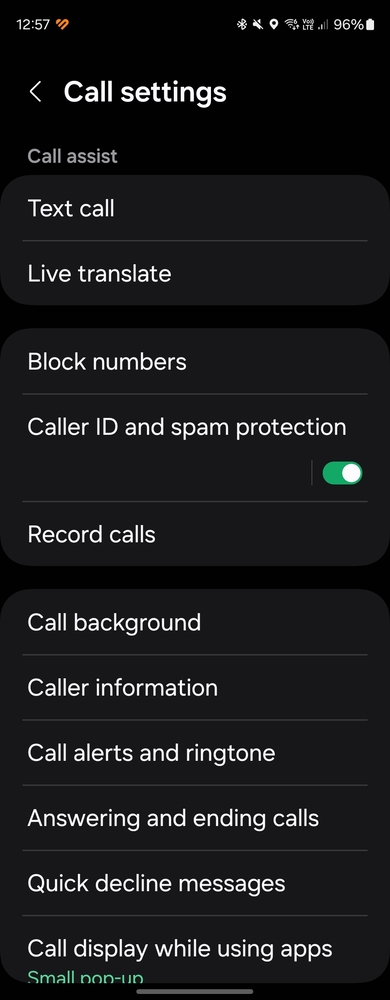Open Record calls settings
Viewport: 390px width, 1000px height.
(x=195, y=534)
